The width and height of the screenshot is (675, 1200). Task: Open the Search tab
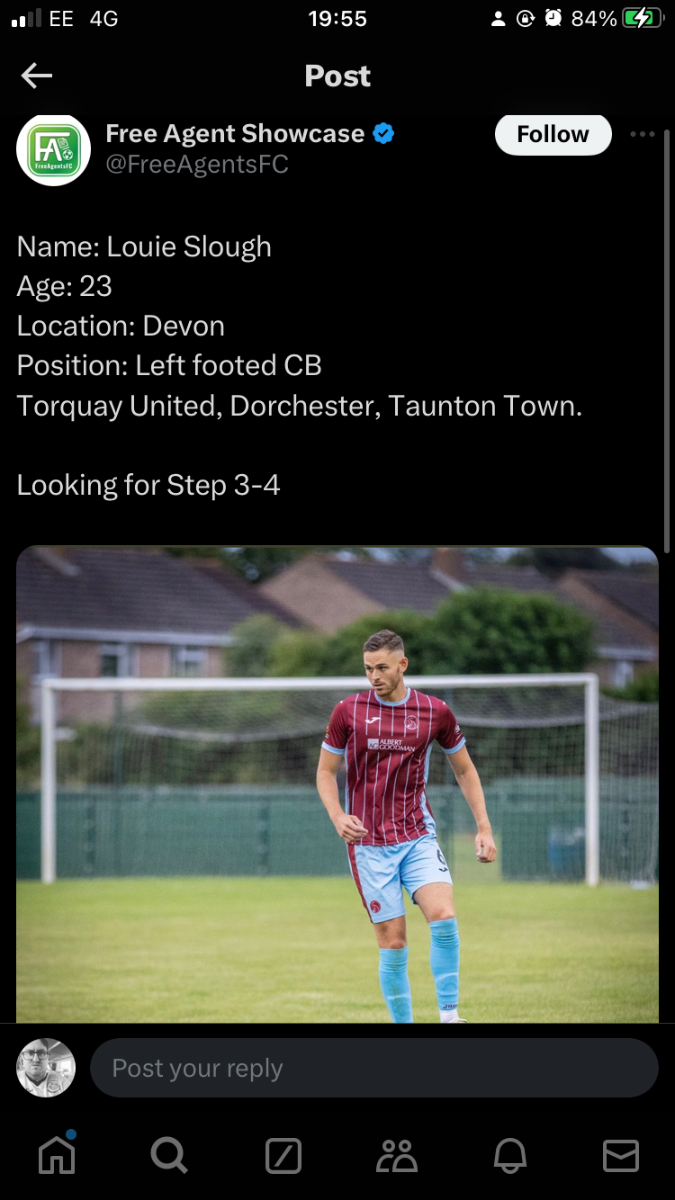click(169, 1156)
